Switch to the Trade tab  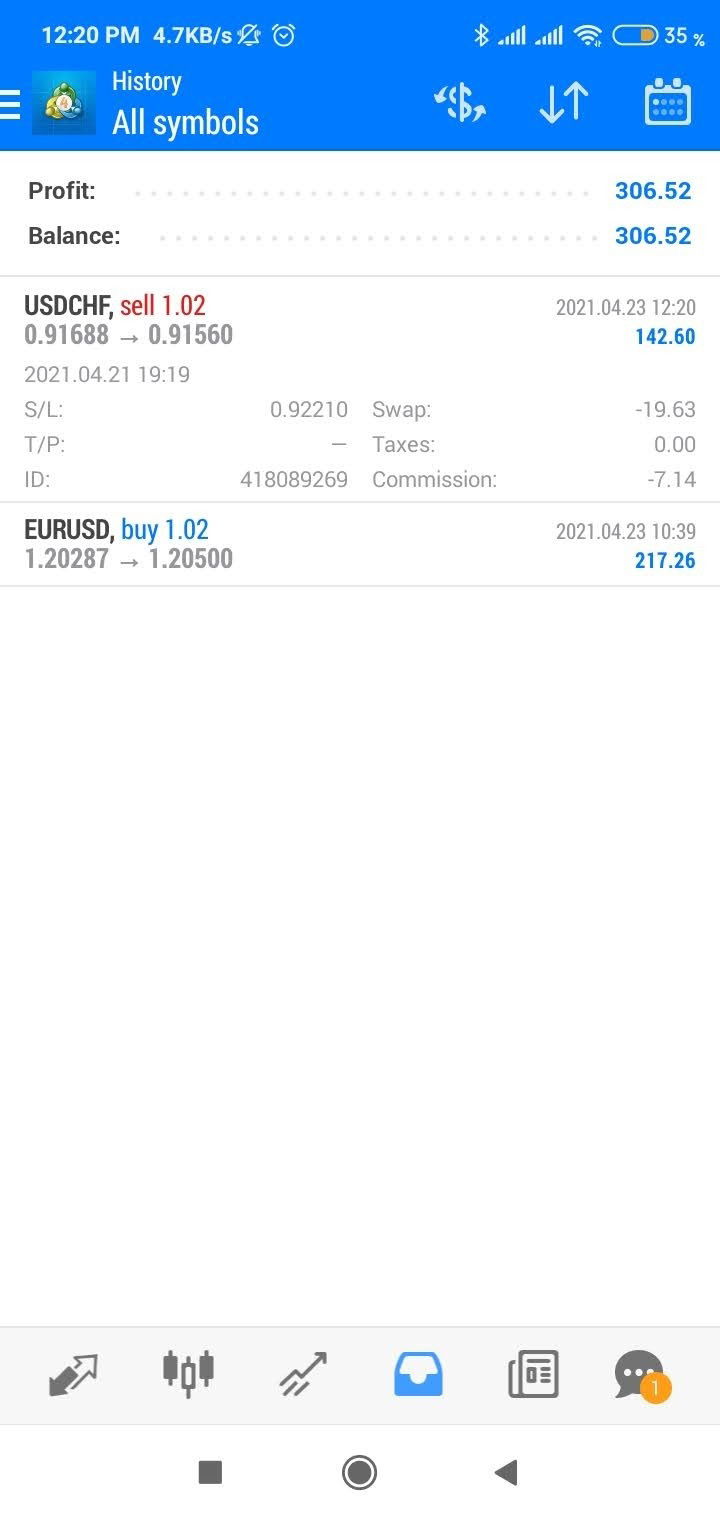[x=303, y=1375]
